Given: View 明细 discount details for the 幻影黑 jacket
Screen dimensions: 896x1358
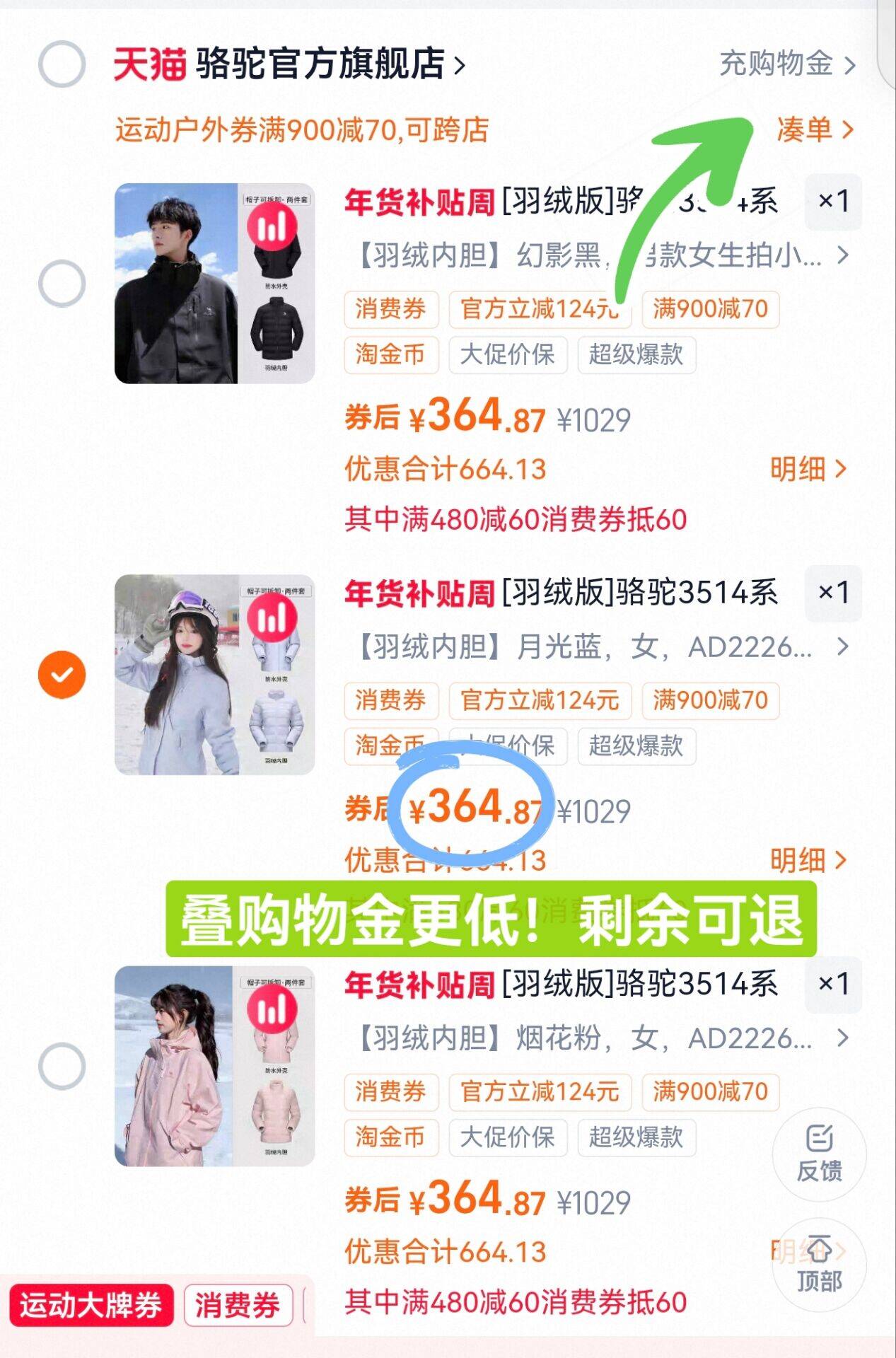Looking at the screenshot, I should [x=807, y=469].
